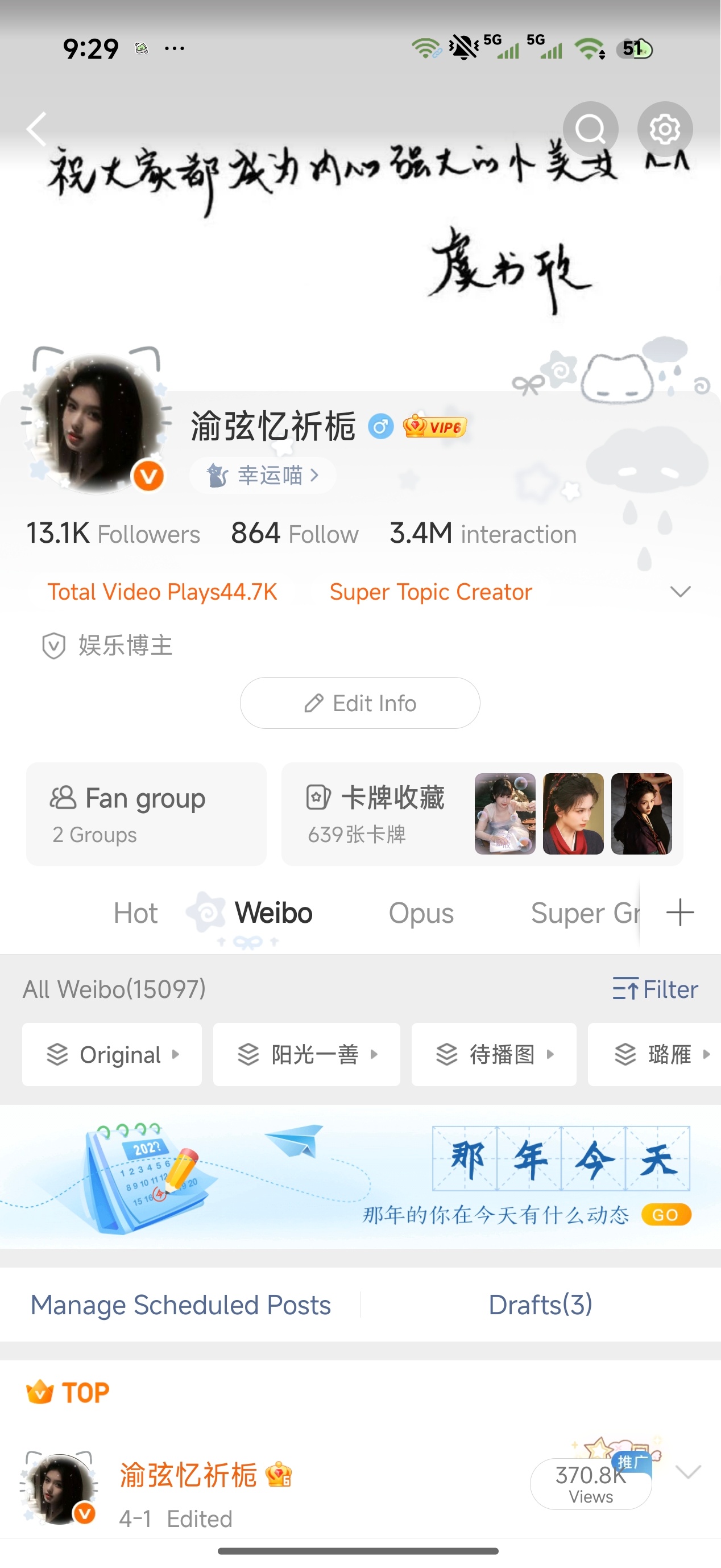
Task: Open the profile search icon
Action: pos(590,129)
